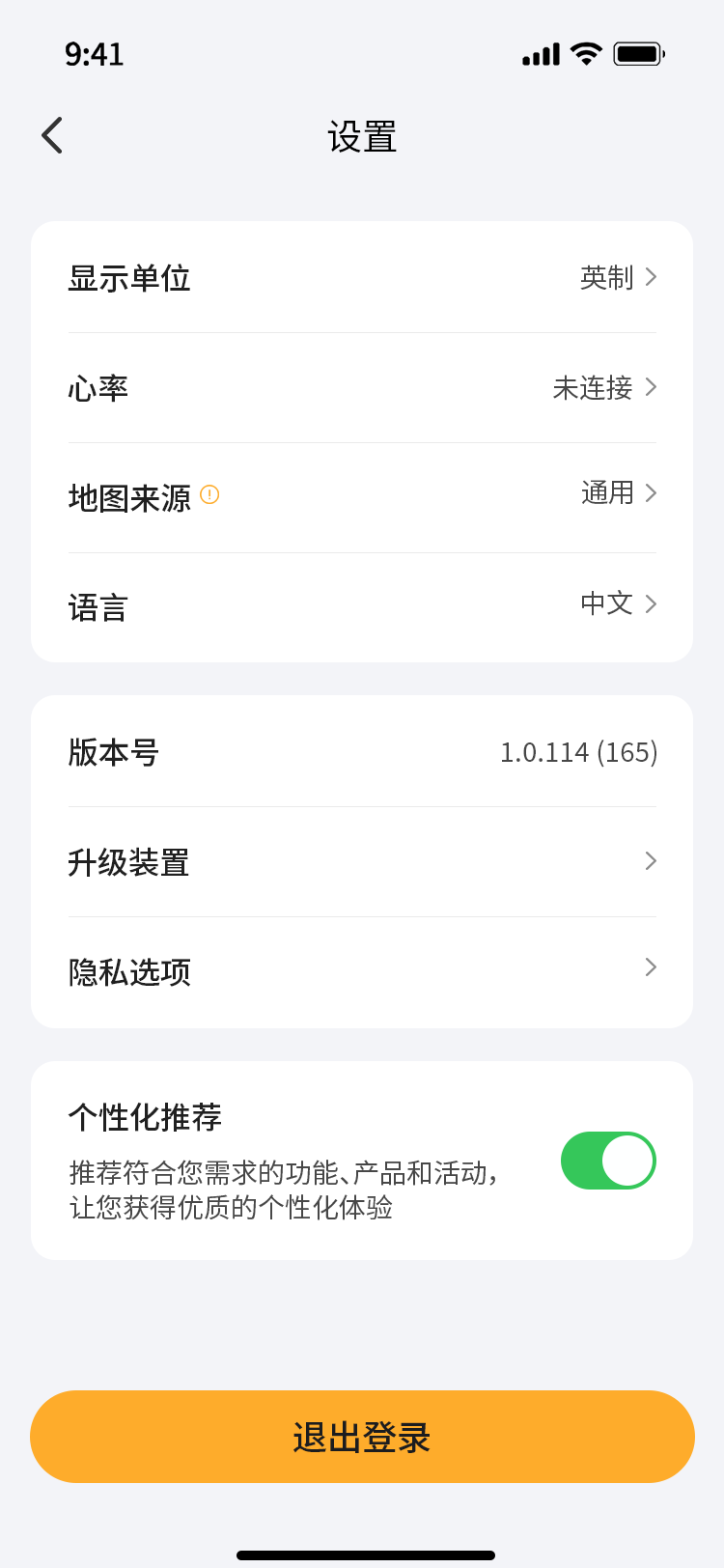Viewport: 724px width, 1568px height.
Task: Tap the cellular signal icon
Action: (x=541, y=53)
